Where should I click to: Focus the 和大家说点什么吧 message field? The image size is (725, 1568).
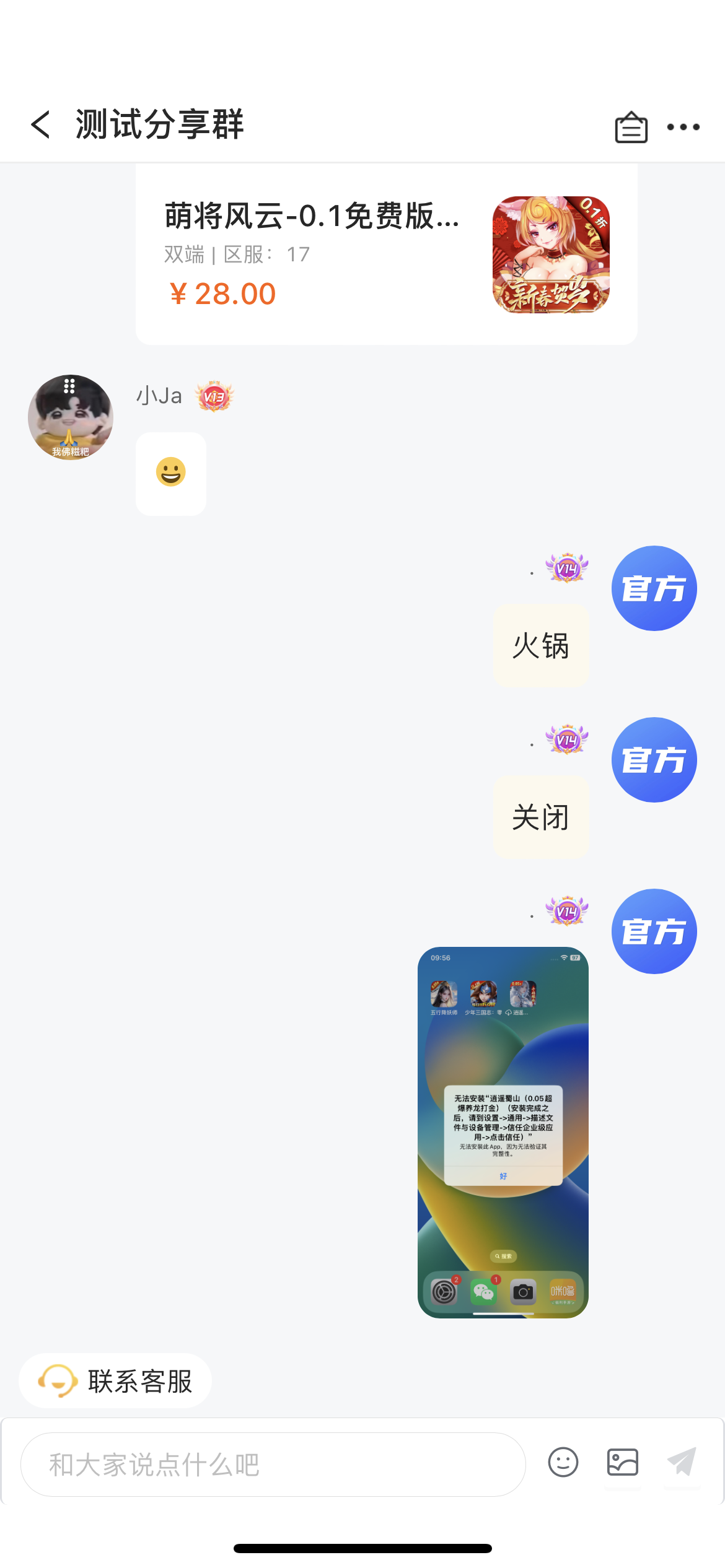pos(273,1465)
